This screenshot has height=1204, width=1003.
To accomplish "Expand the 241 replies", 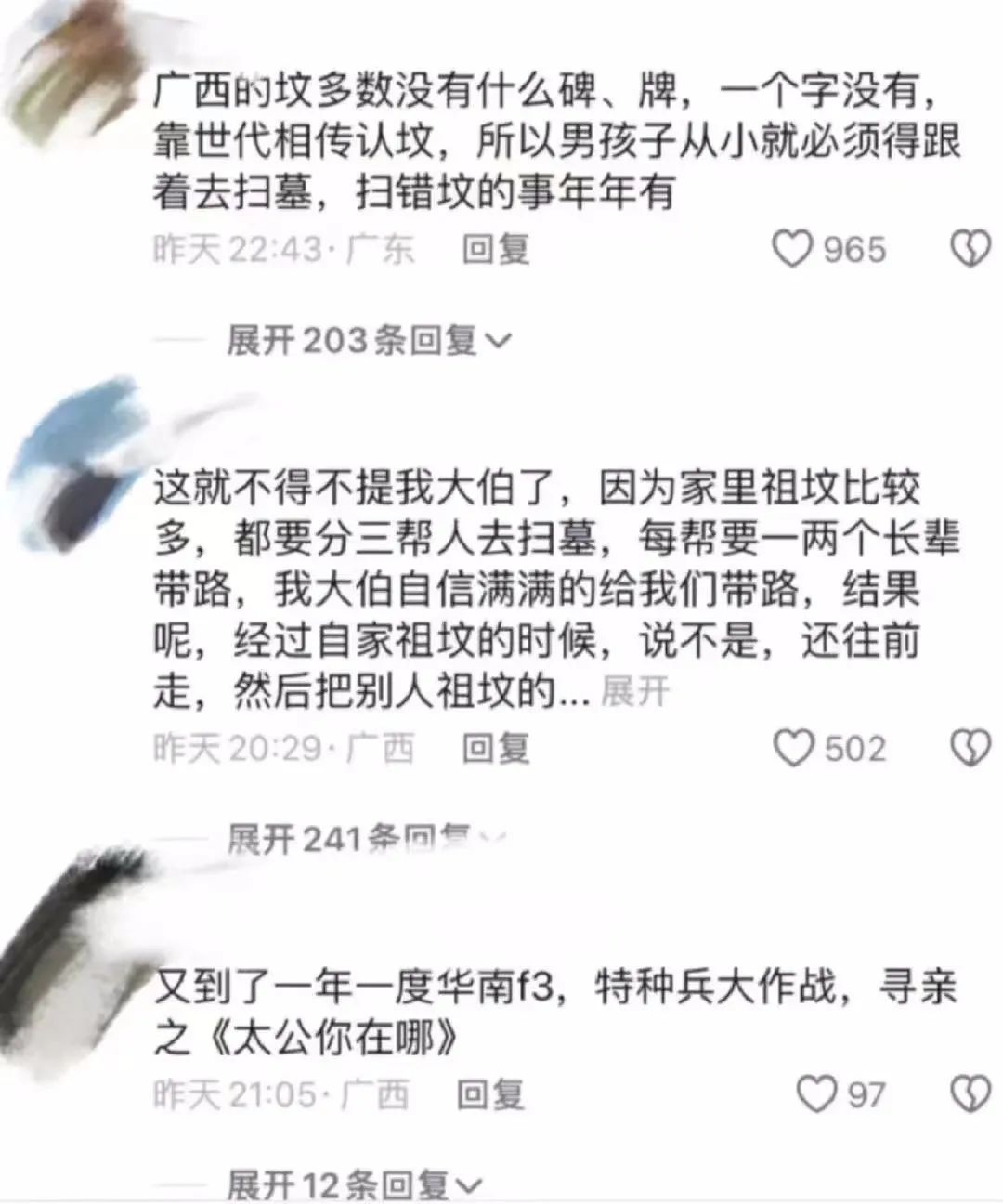I will tap(367, 838).
